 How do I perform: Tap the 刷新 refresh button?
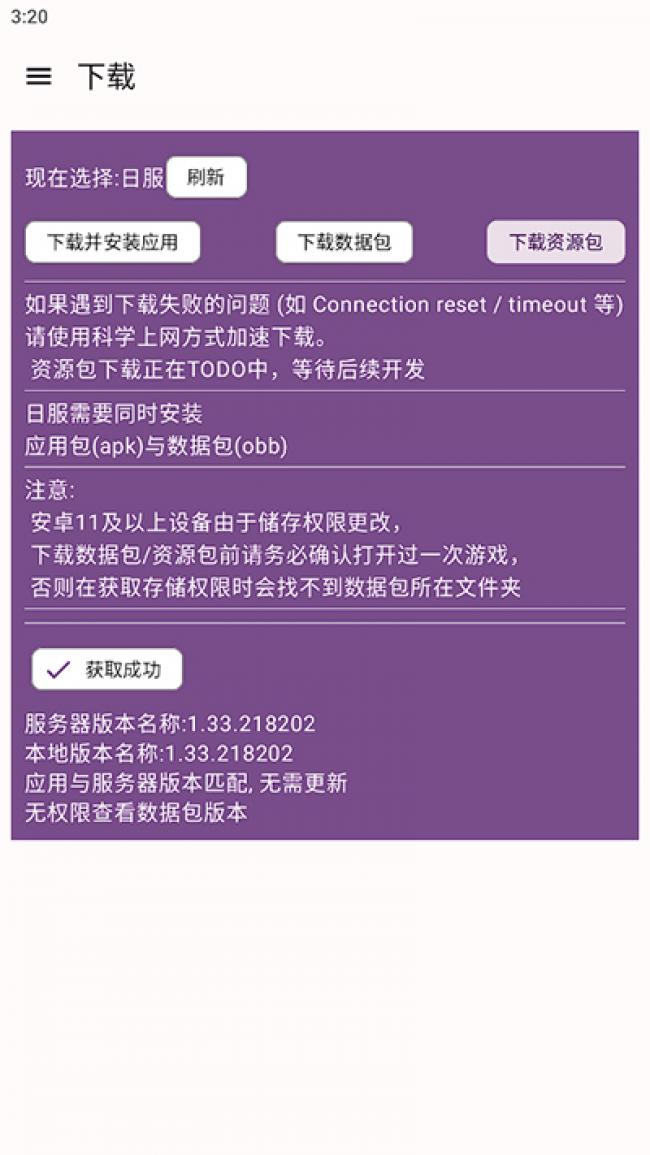point(206,178)
